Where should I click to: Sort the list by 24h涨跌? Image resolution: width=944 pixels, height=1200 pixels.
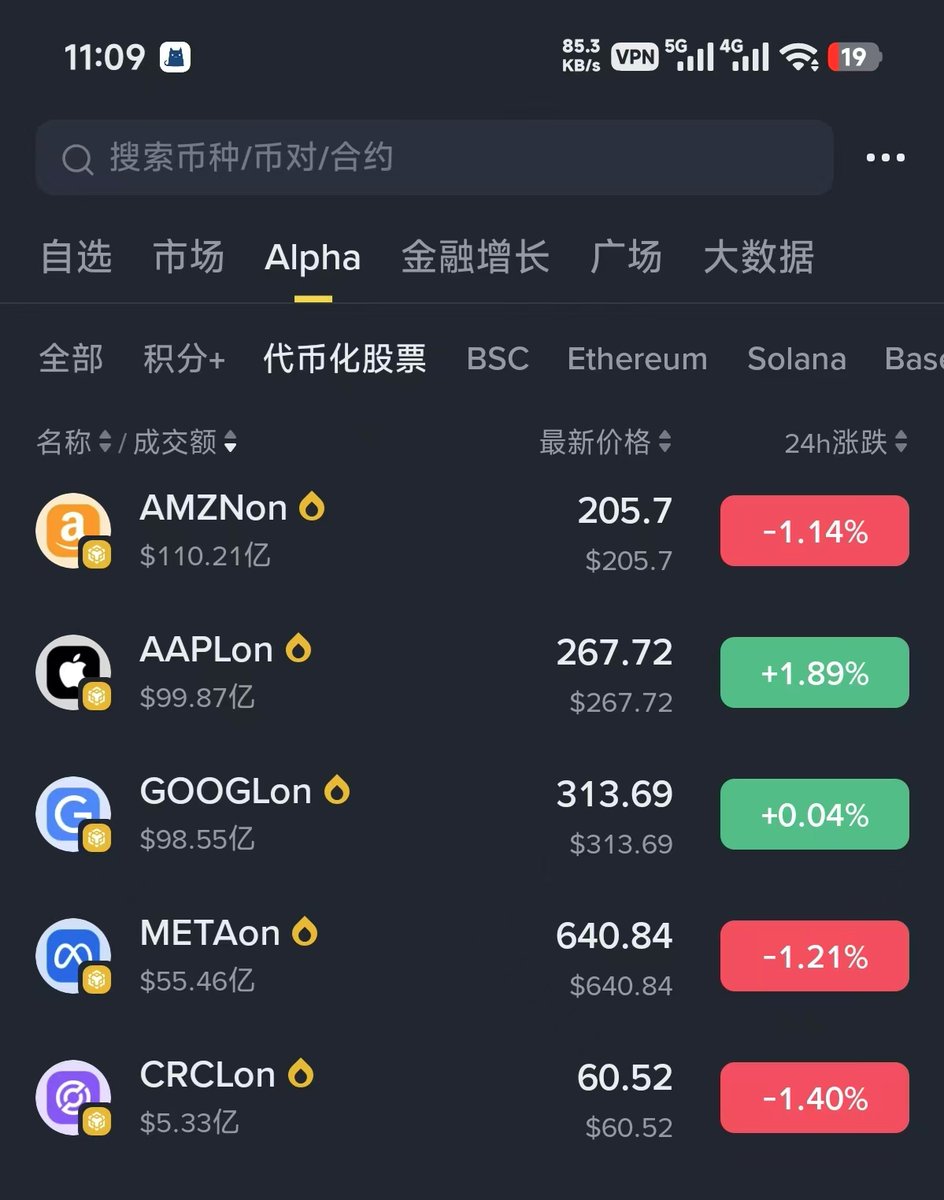(x=845, y=442)
